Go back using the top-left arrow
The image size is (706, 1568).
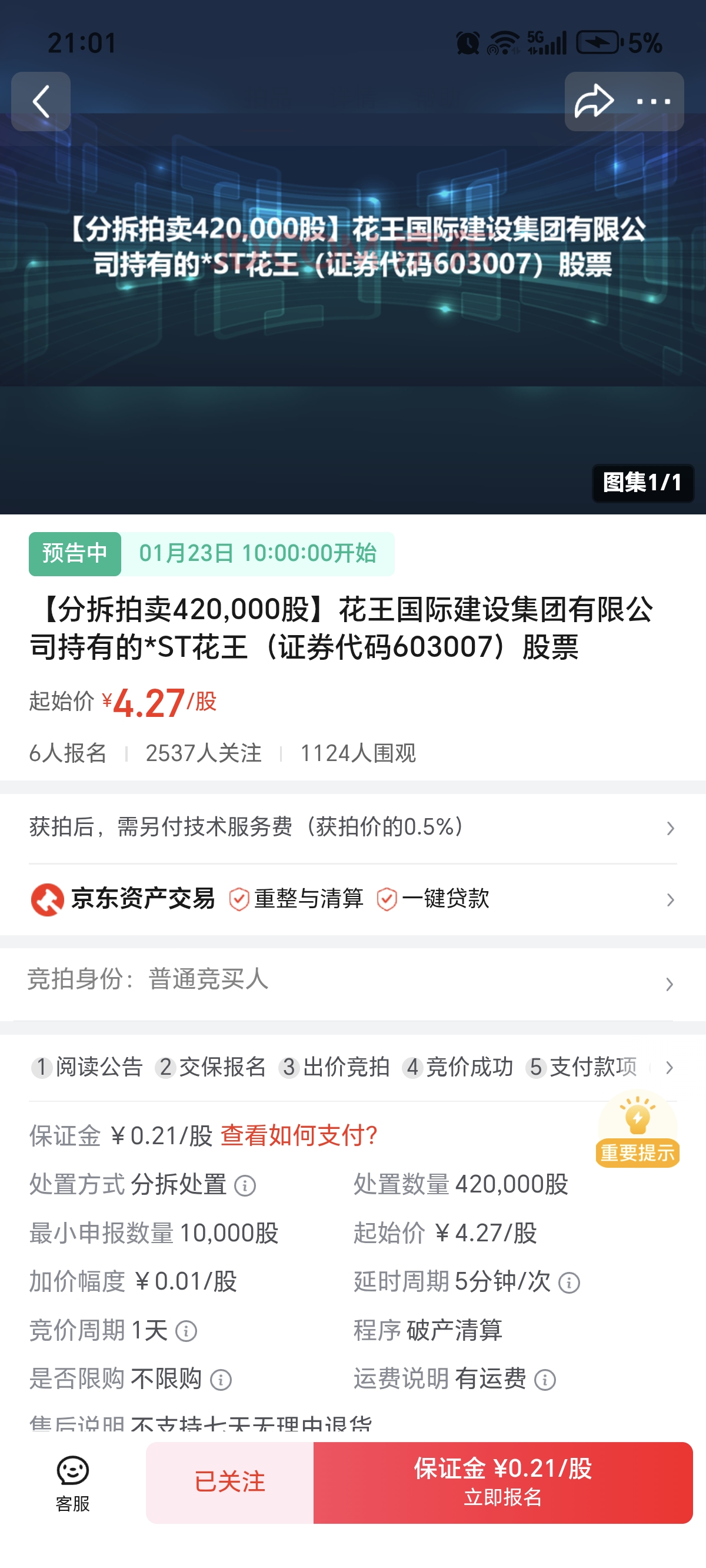click(41, 102)
